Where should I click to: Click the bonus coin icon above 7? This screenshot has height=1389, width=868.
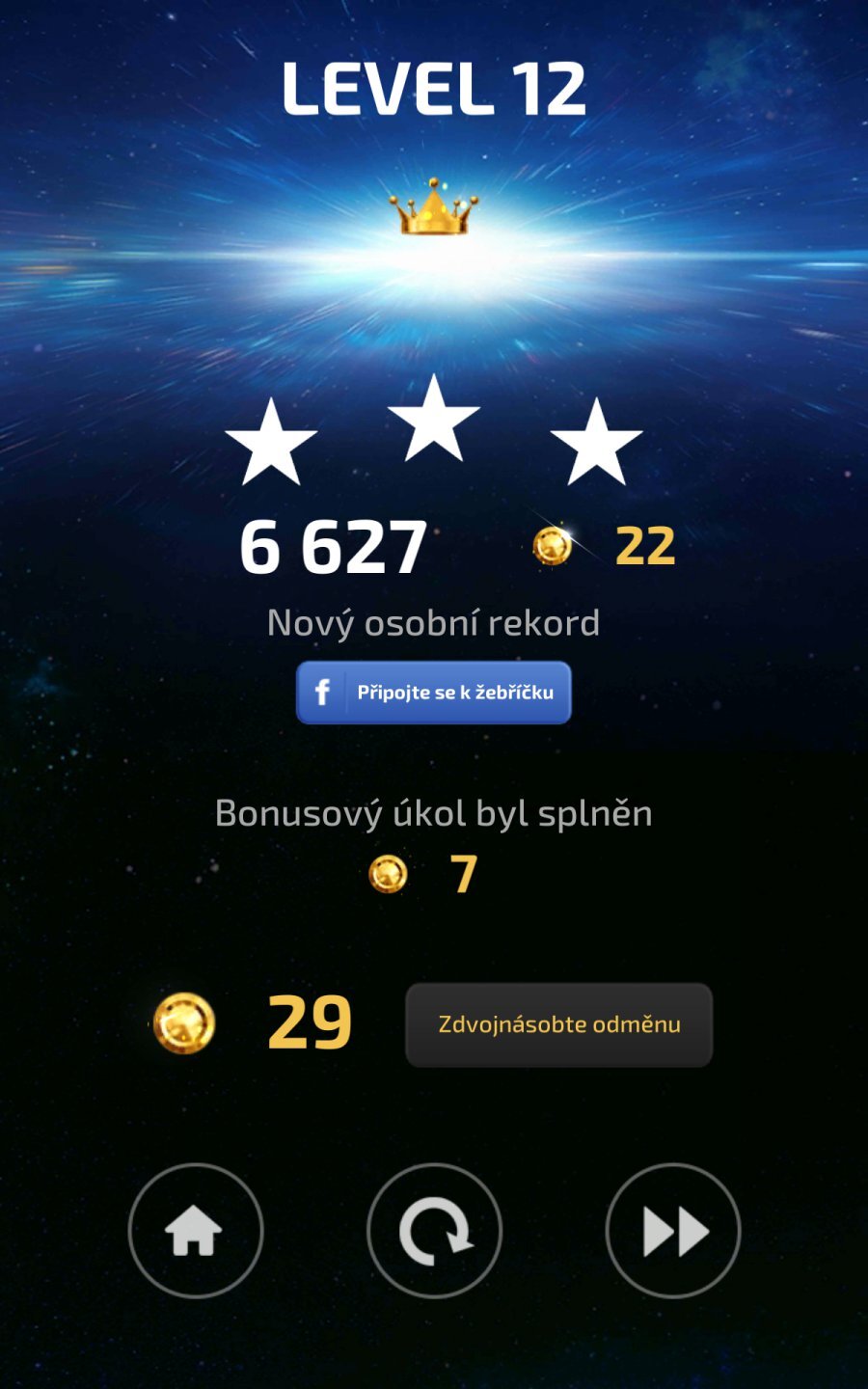tap(386, 873)
